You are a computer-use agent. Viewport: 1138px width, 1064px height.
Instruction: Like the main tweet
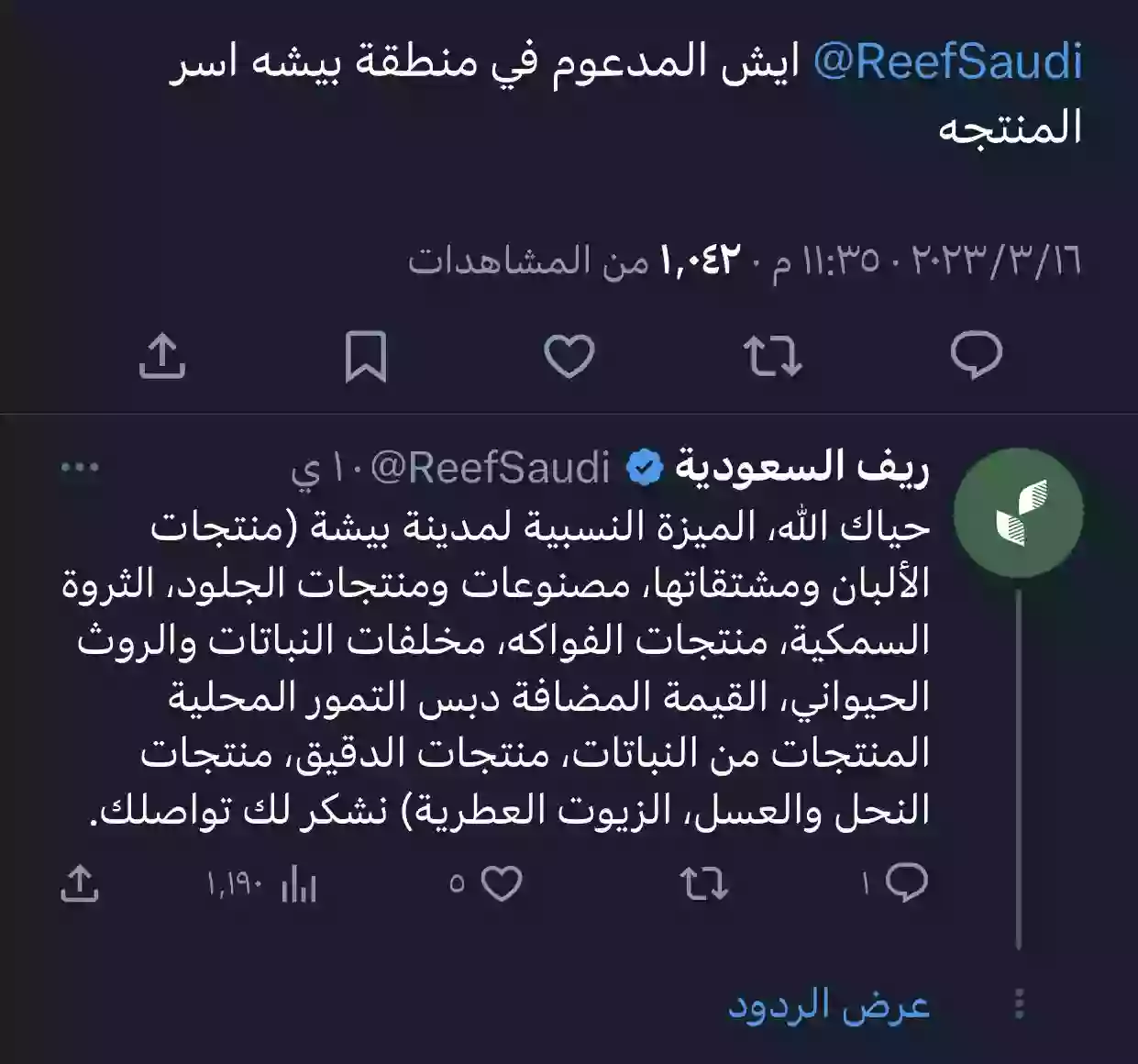pos(569,356)
